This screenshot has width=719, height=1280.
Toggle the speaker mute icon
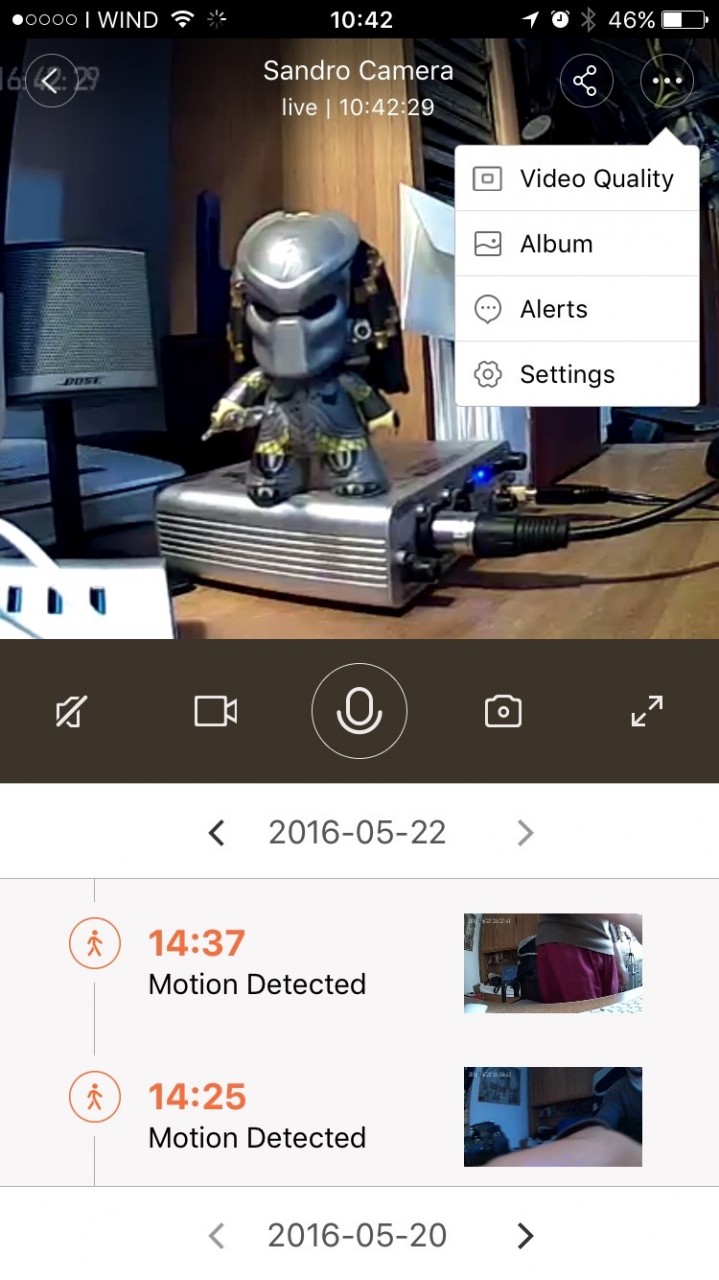click(72, 711)
